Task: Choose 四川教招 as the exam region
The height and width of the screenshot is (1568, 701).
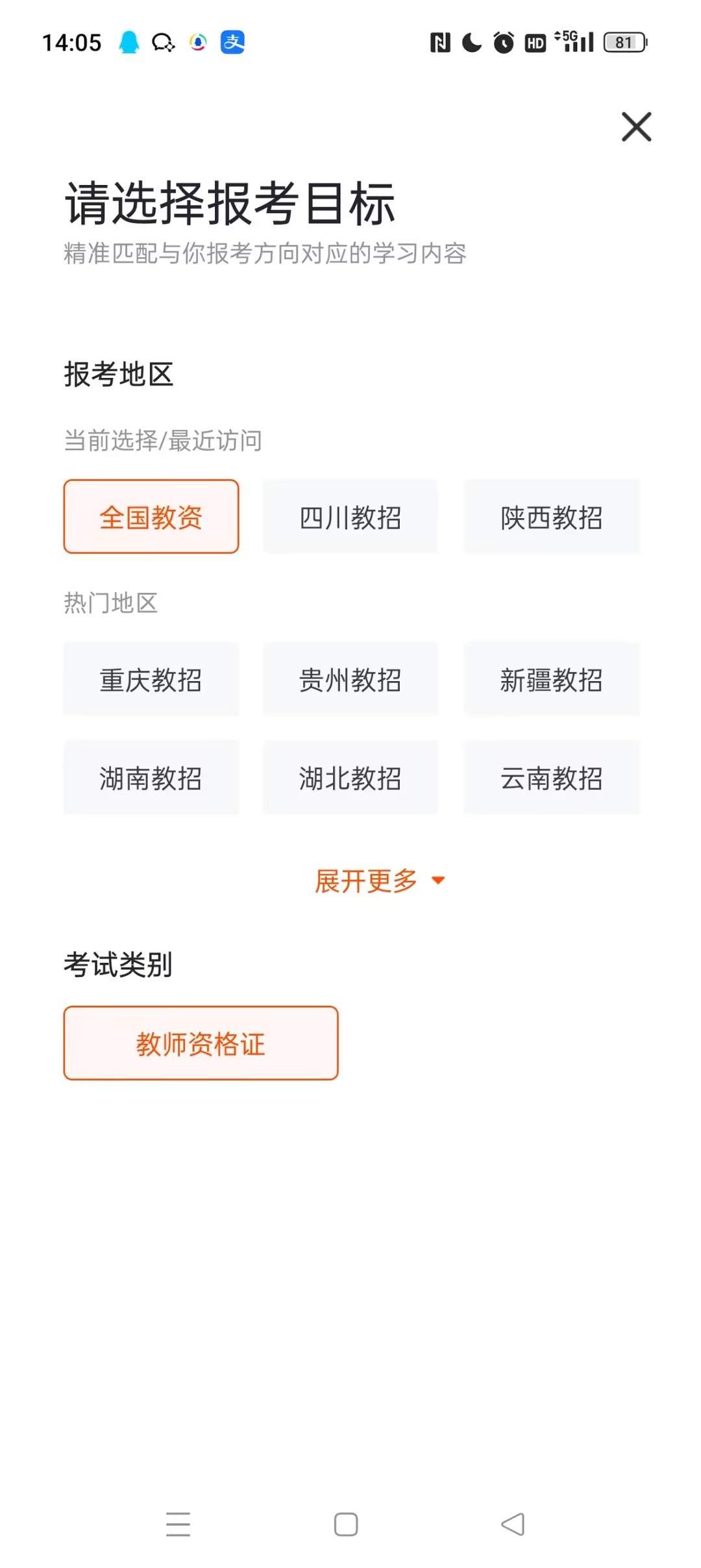Action: pyautogui.click(x=350, y=517)
